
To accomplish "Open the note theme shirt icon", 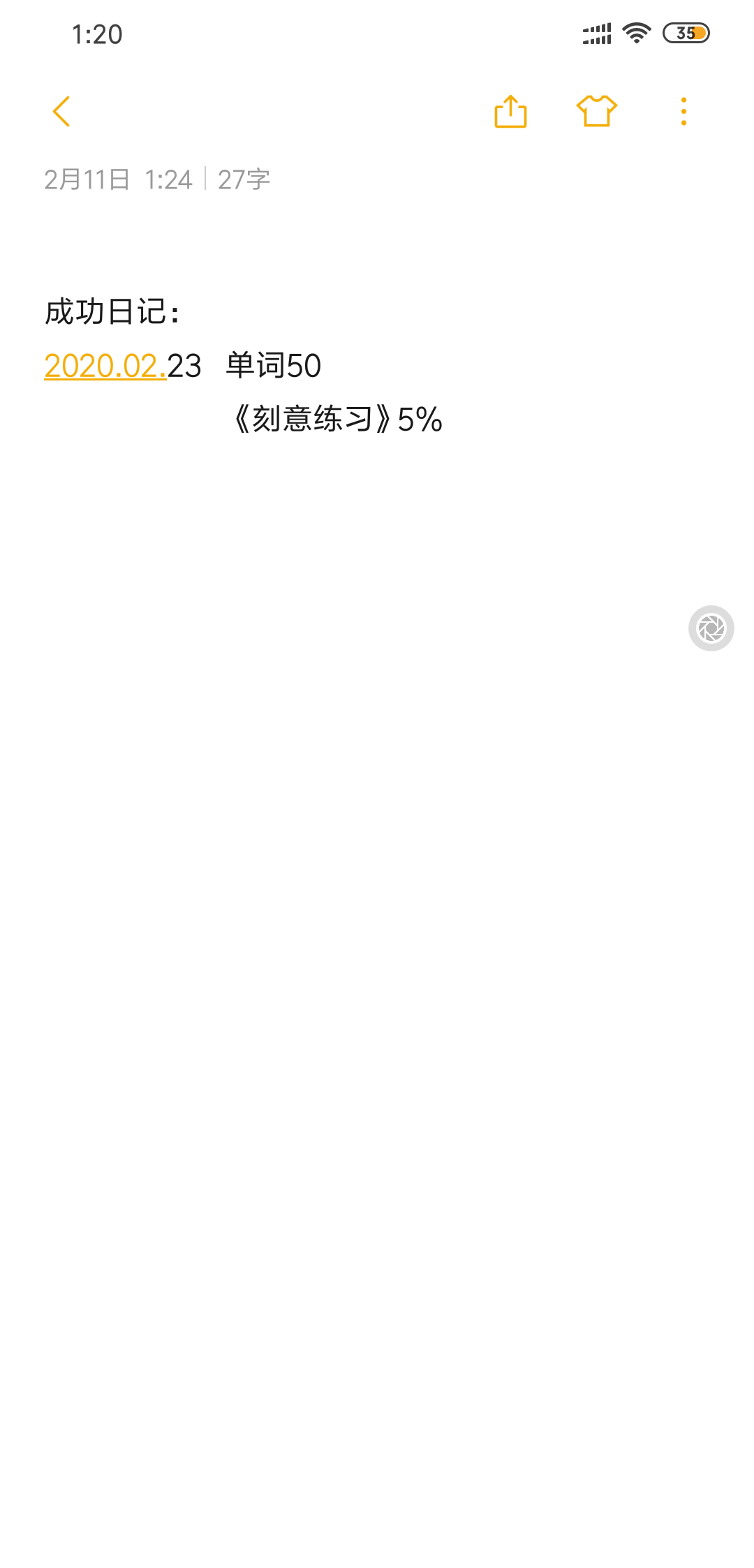I will 597,111.
